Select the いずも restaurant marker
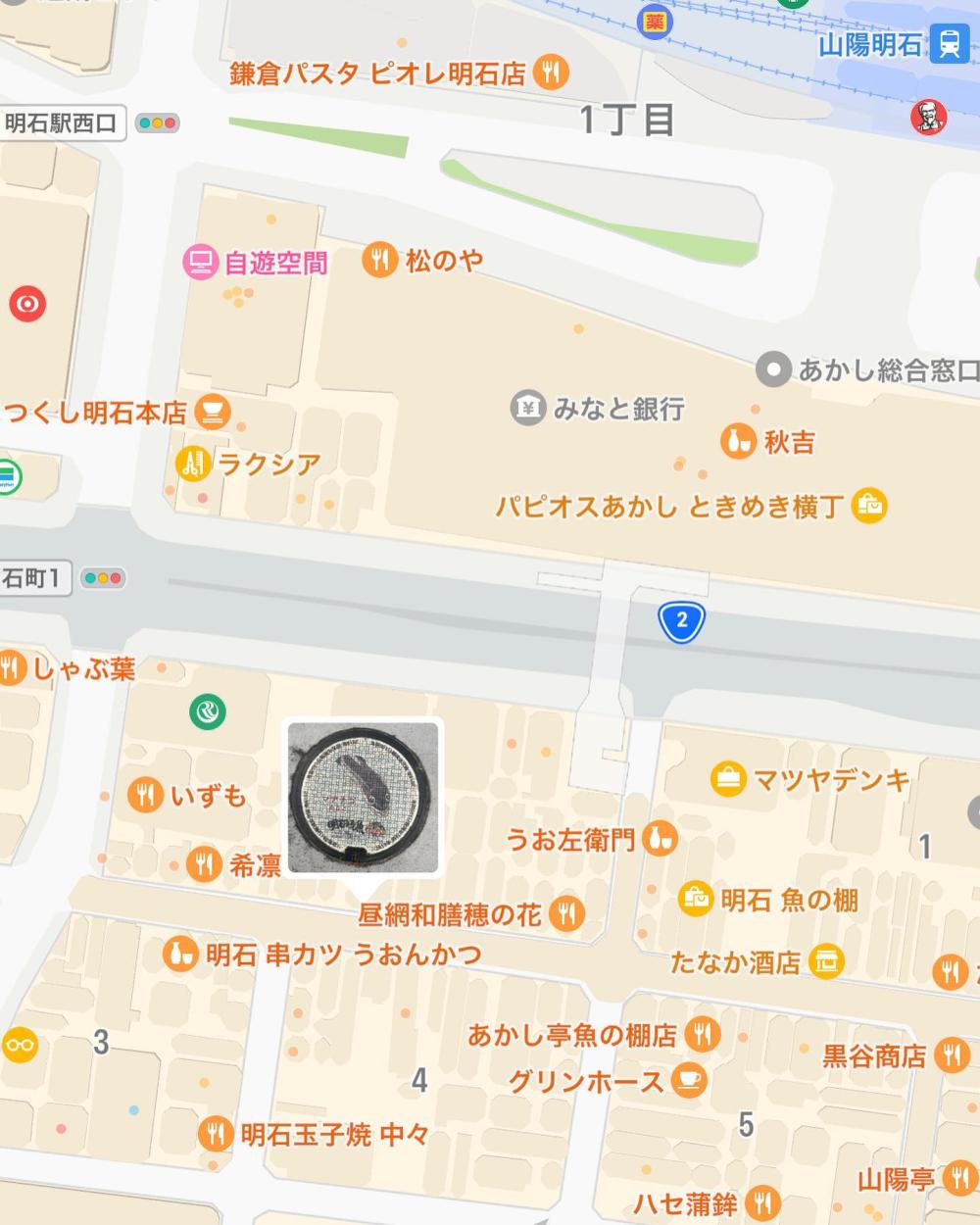The height and width of the screenshot is (1225, 980). (x=145, y=795)
